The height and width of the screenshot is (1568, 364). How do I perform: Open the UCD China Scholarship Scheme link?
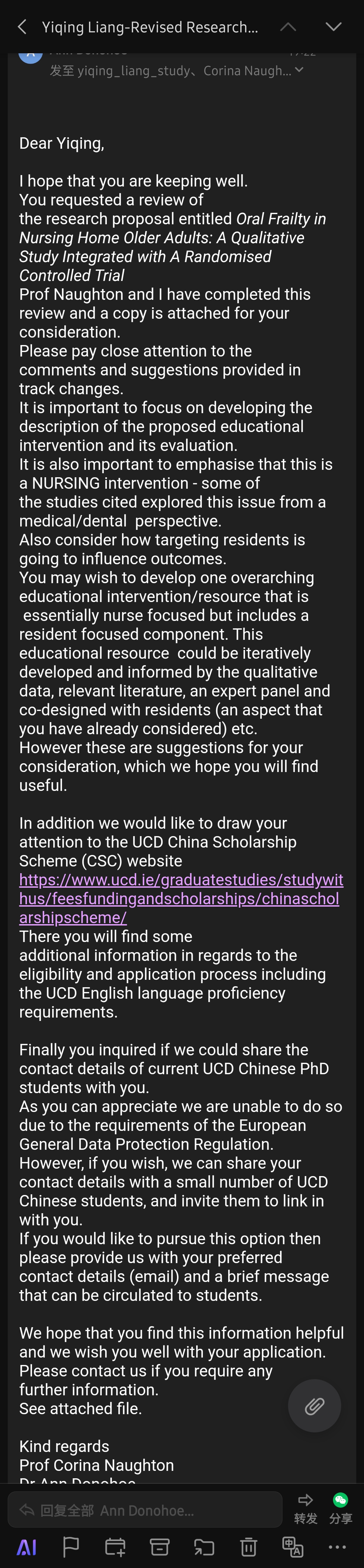(x=181, y=899)
